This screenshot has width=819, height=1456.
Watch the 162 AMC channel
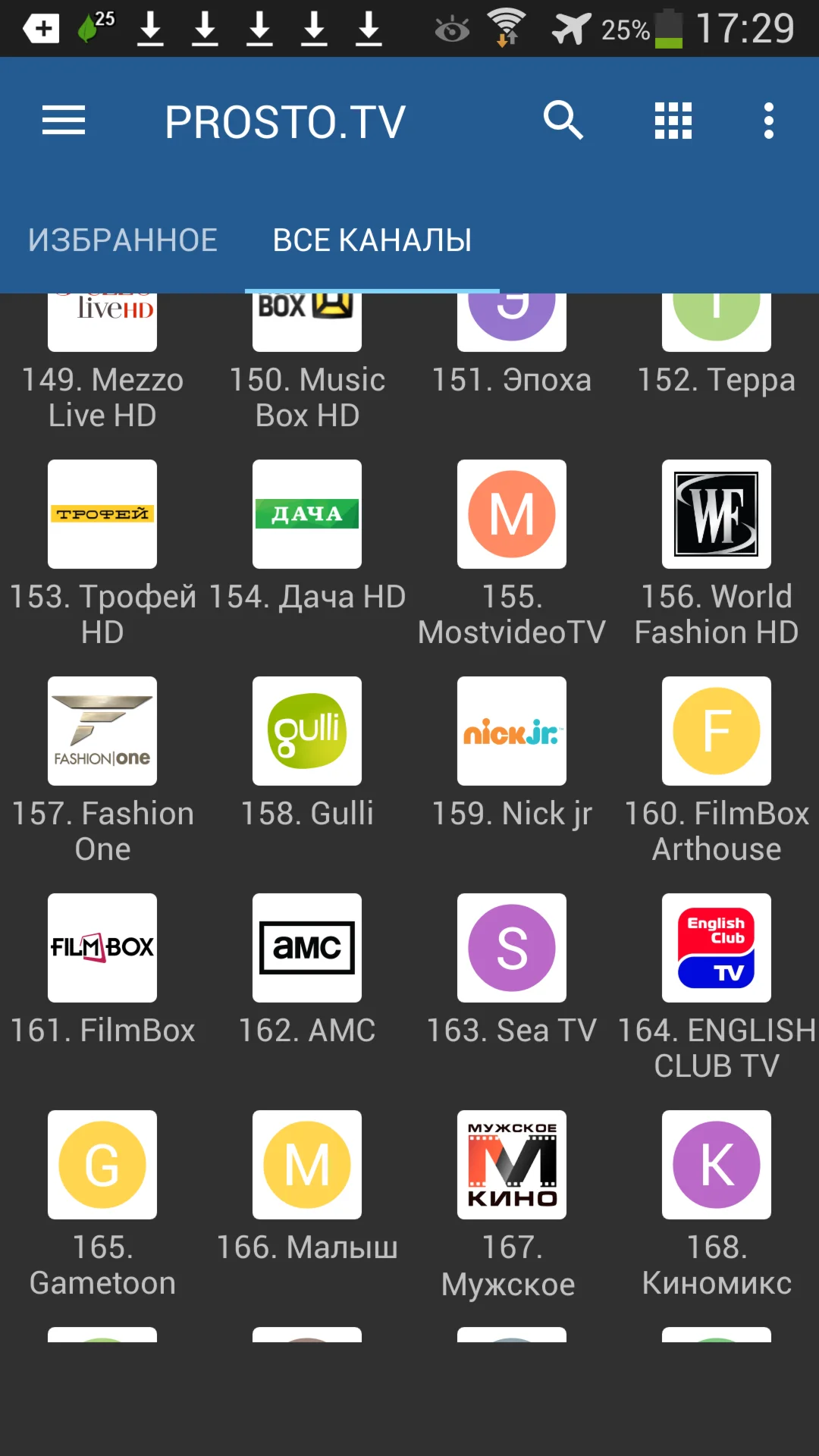point(307,948)
